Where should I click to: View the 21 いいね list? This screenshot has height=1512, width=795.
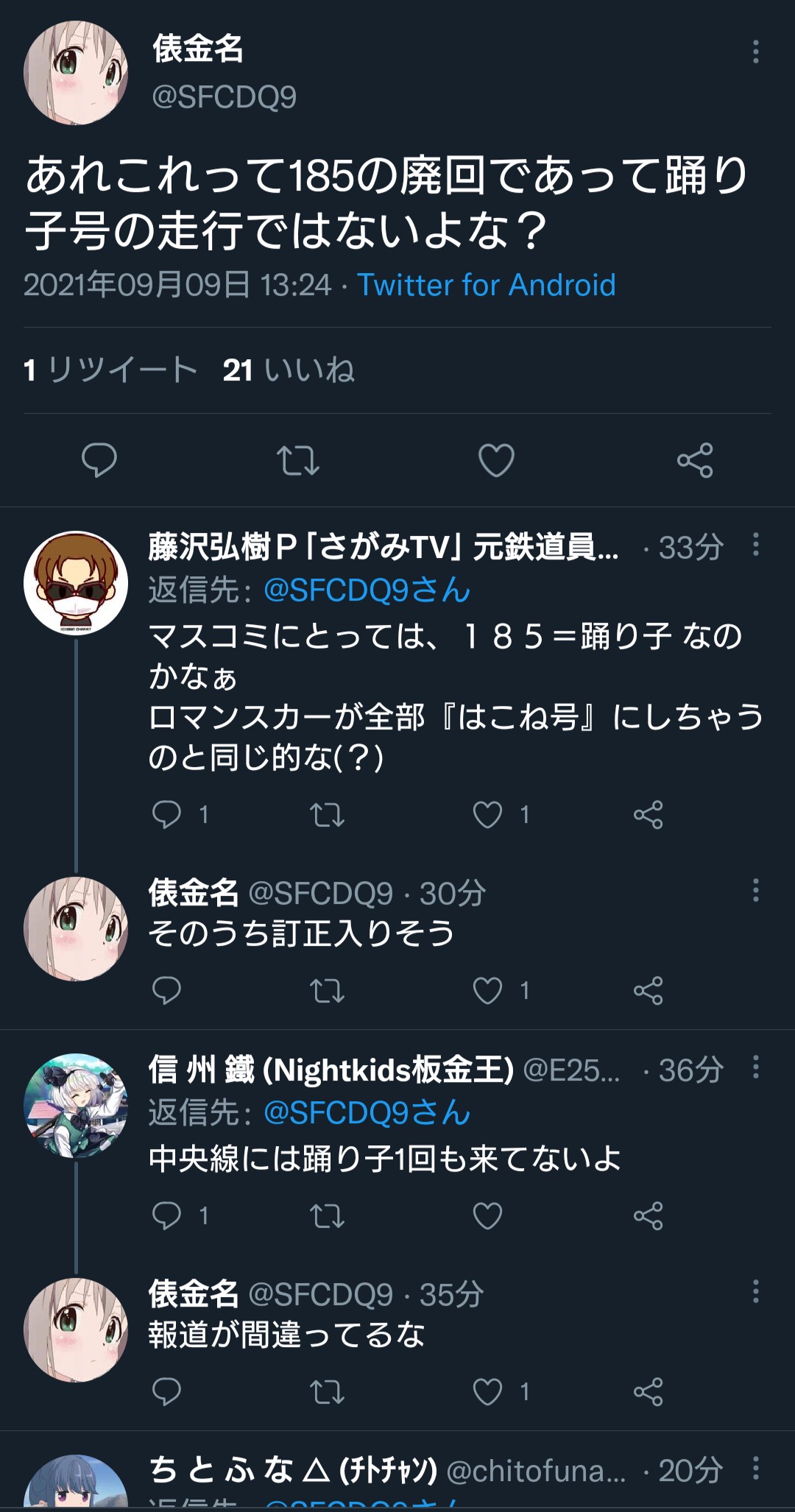point(289,370)
